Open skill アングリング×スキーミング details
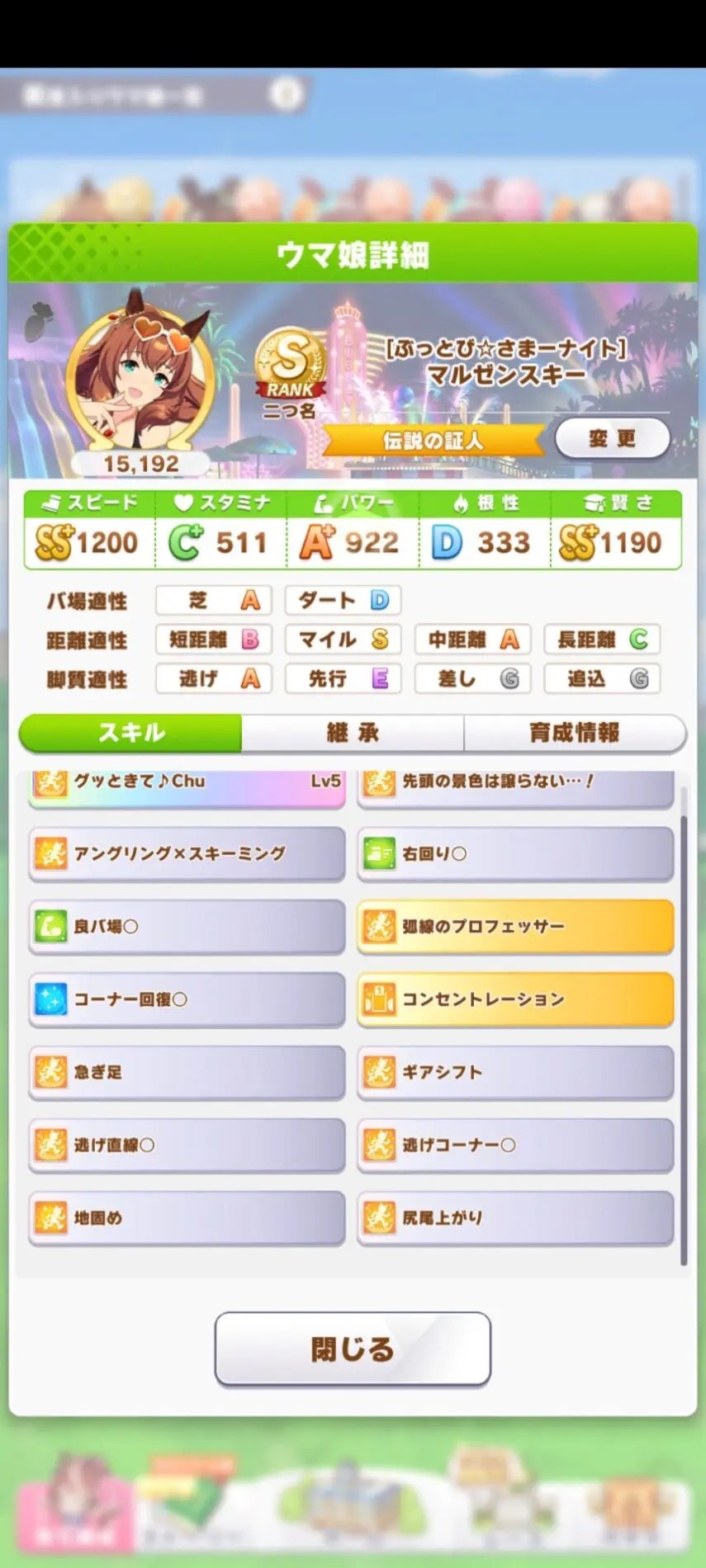706x1568 pixels. 187,853
